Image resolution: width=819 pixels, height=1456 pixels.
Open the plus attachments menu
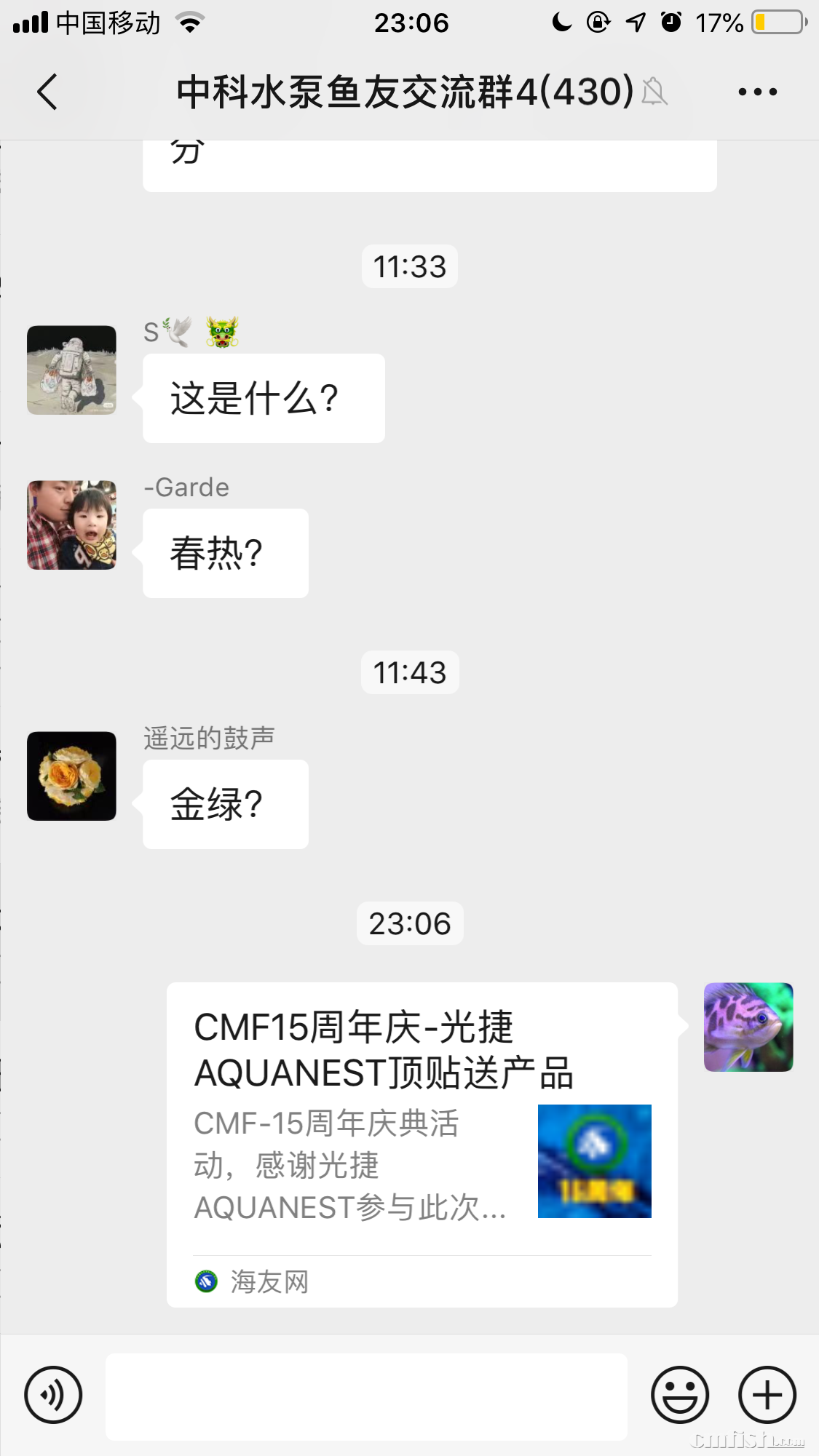(x=767, y=1395)
